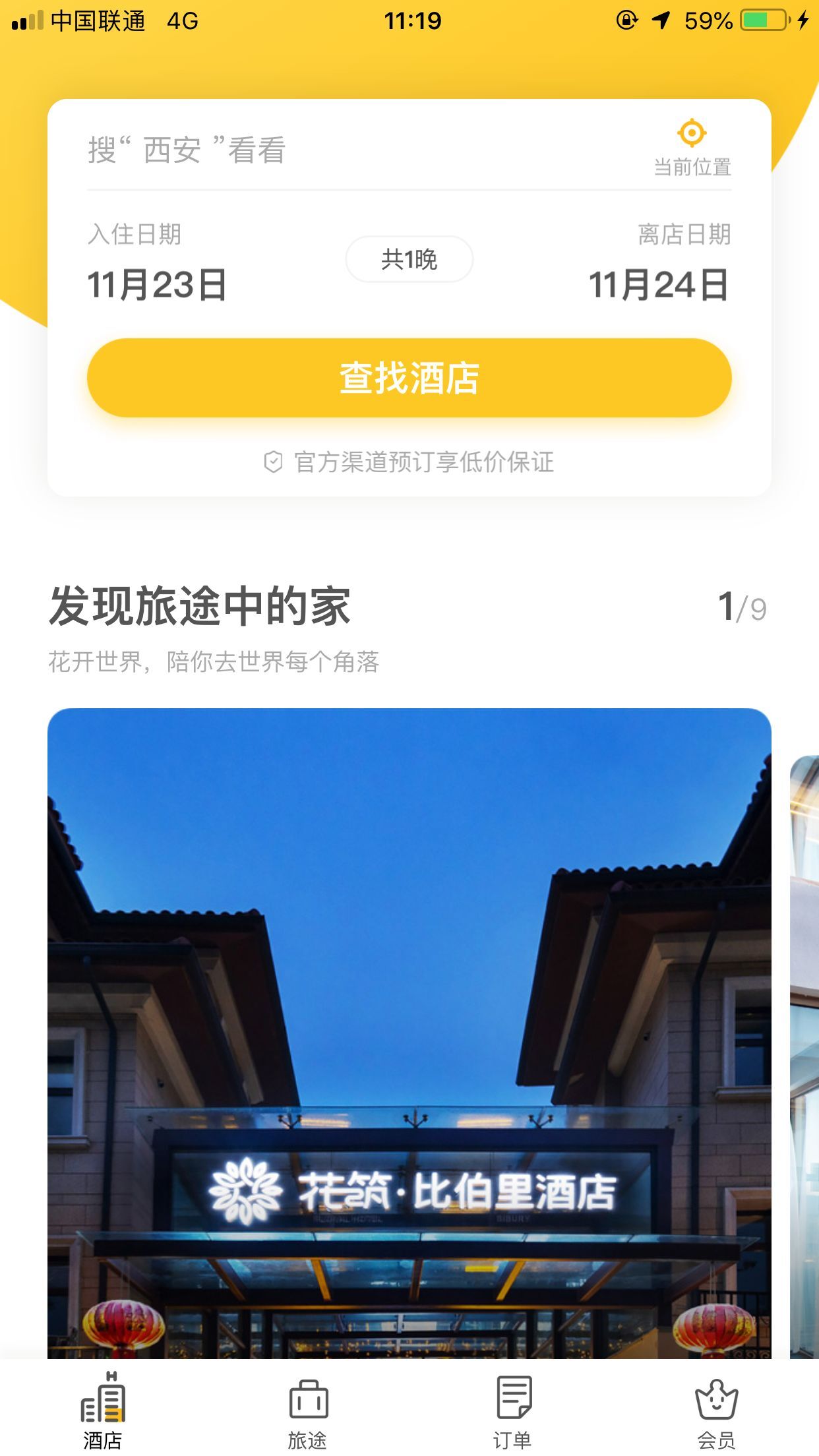Change the check-out date 11月24日
Image resolution: width=819 pixels, height=1456 pixels.
click(658, 284)
